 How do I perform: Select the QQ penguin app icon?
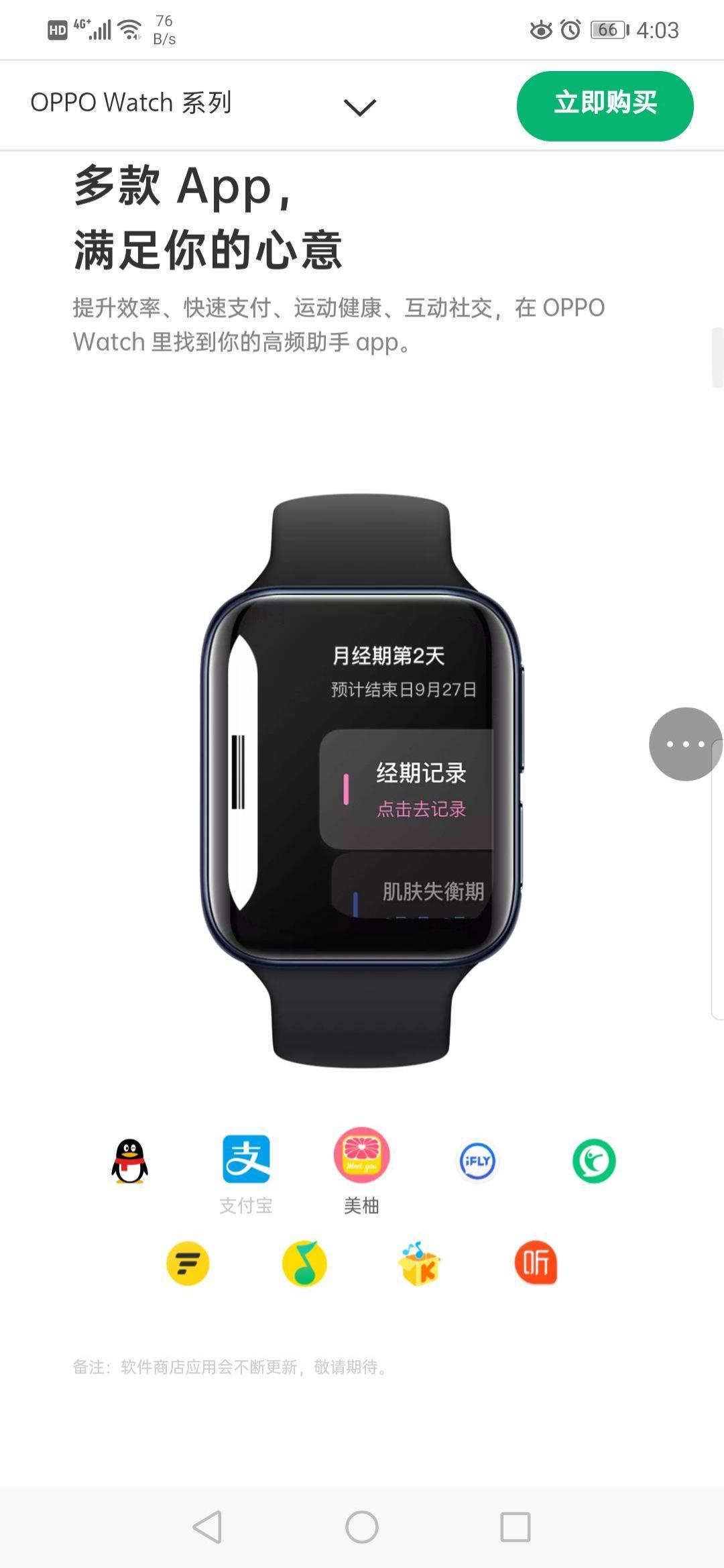pos(129,1162)
